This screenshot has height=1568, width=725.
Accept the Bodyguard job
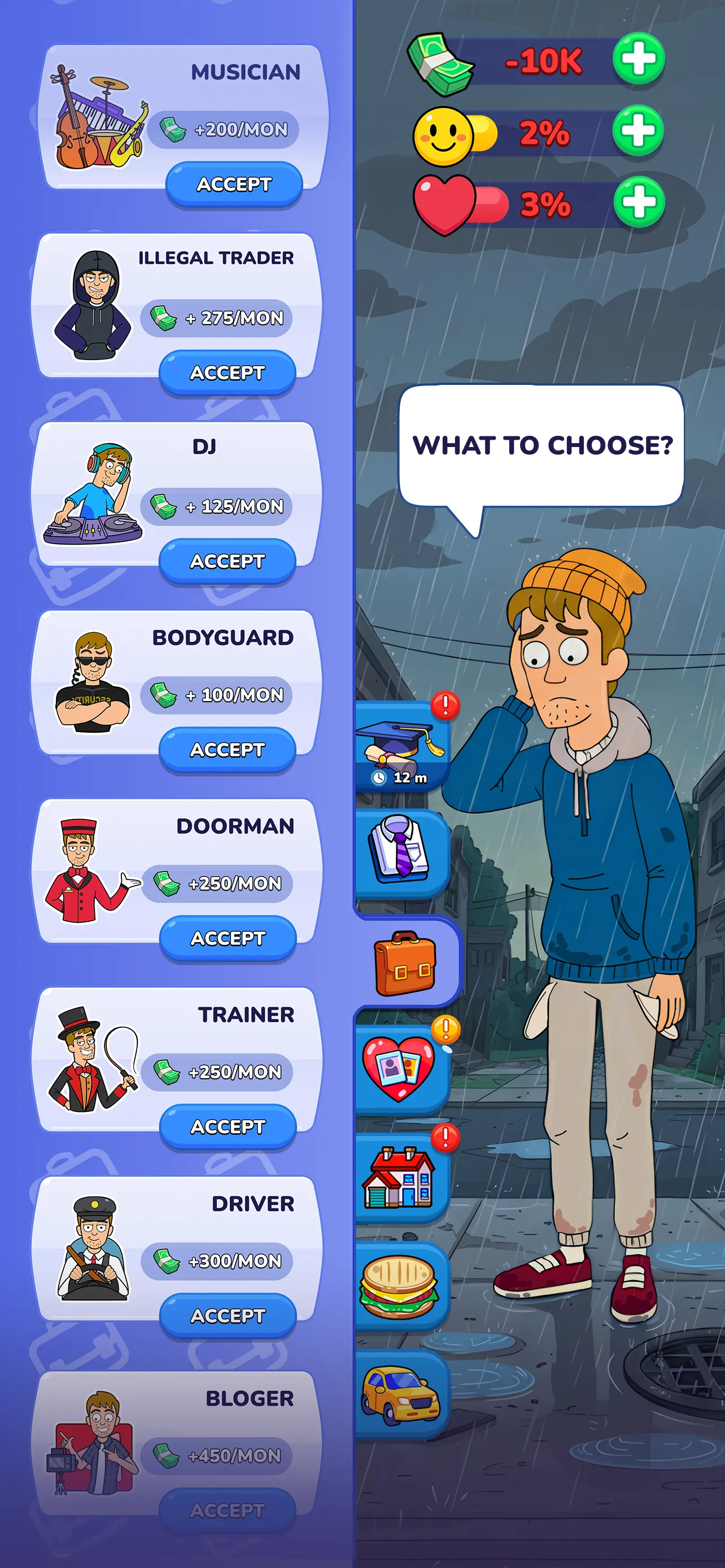click(227, 750)
